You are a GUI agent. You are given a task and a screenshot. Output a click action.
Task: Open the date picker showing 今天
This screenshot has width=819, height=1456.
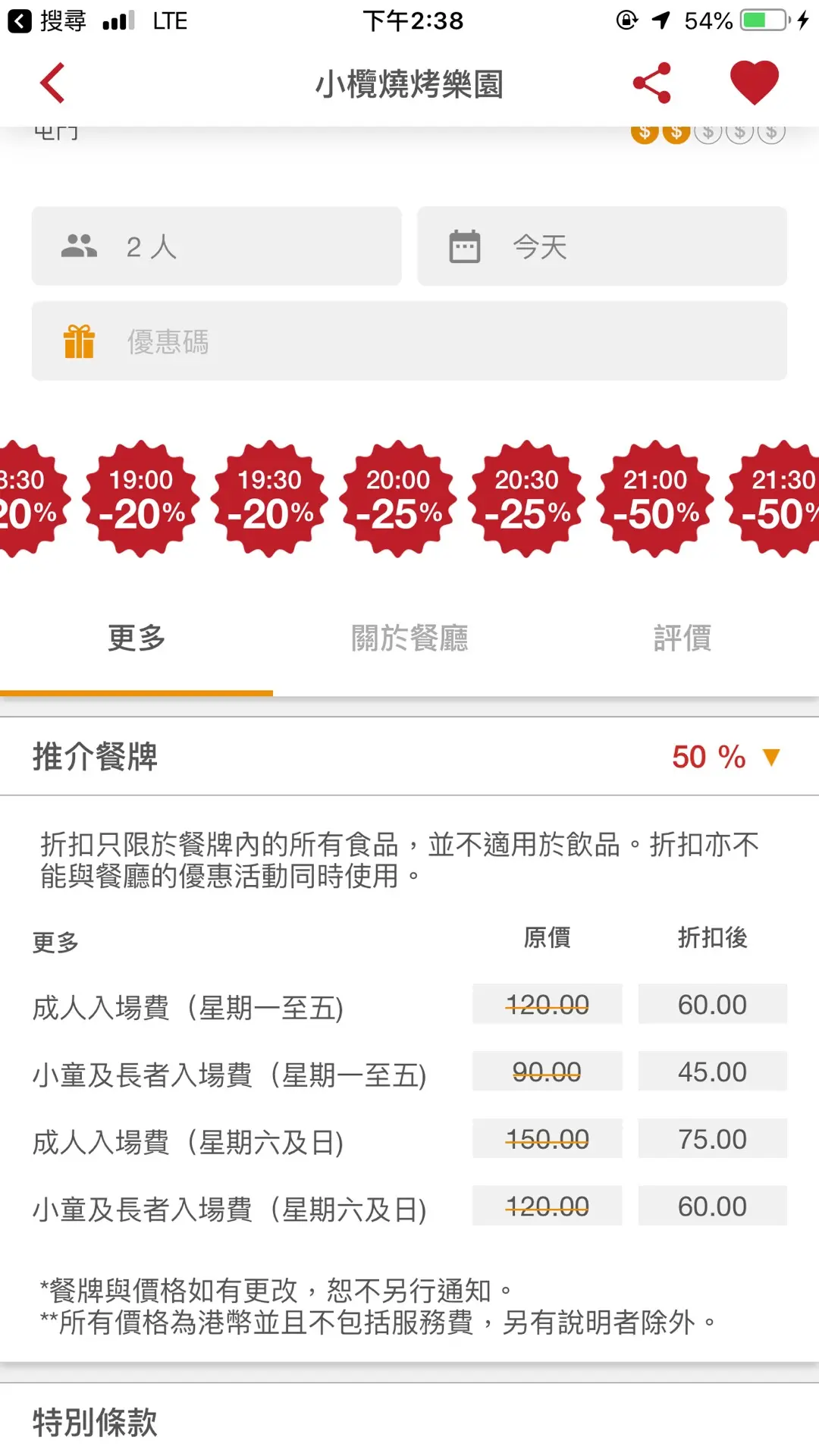click(x=601, y=246)
